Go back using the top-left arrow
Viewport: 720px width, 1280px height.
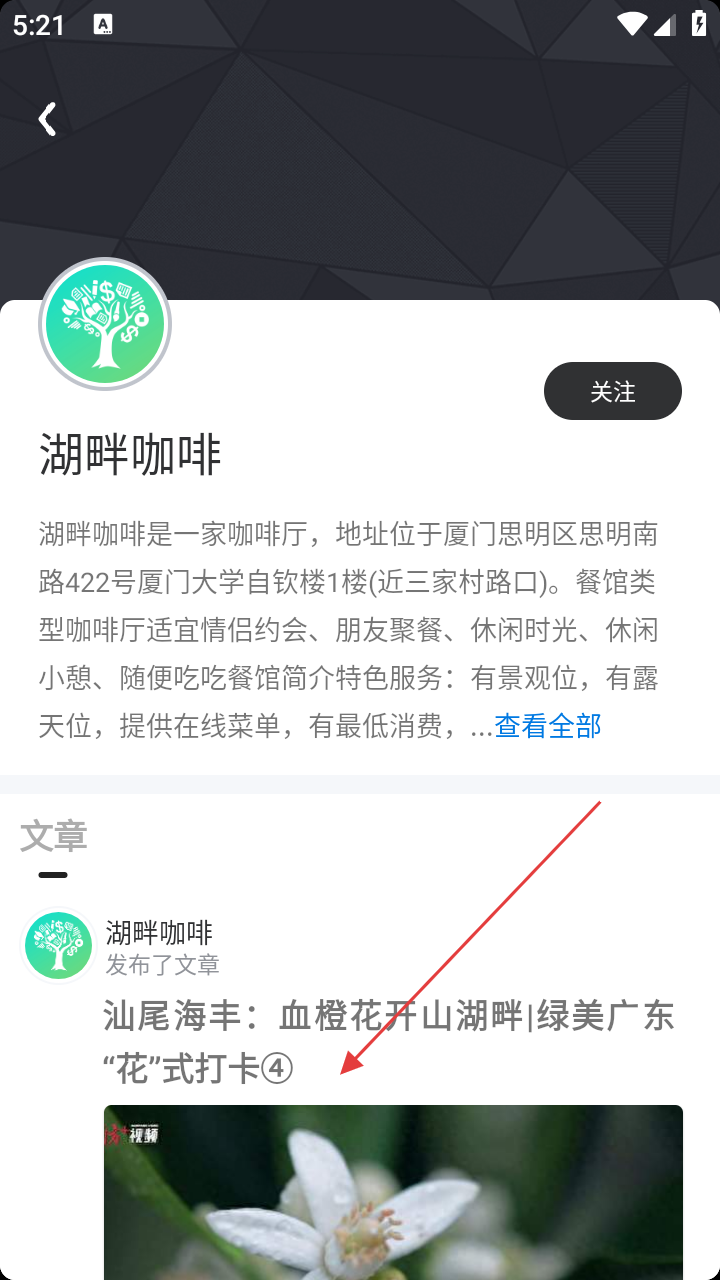point(47,119)
